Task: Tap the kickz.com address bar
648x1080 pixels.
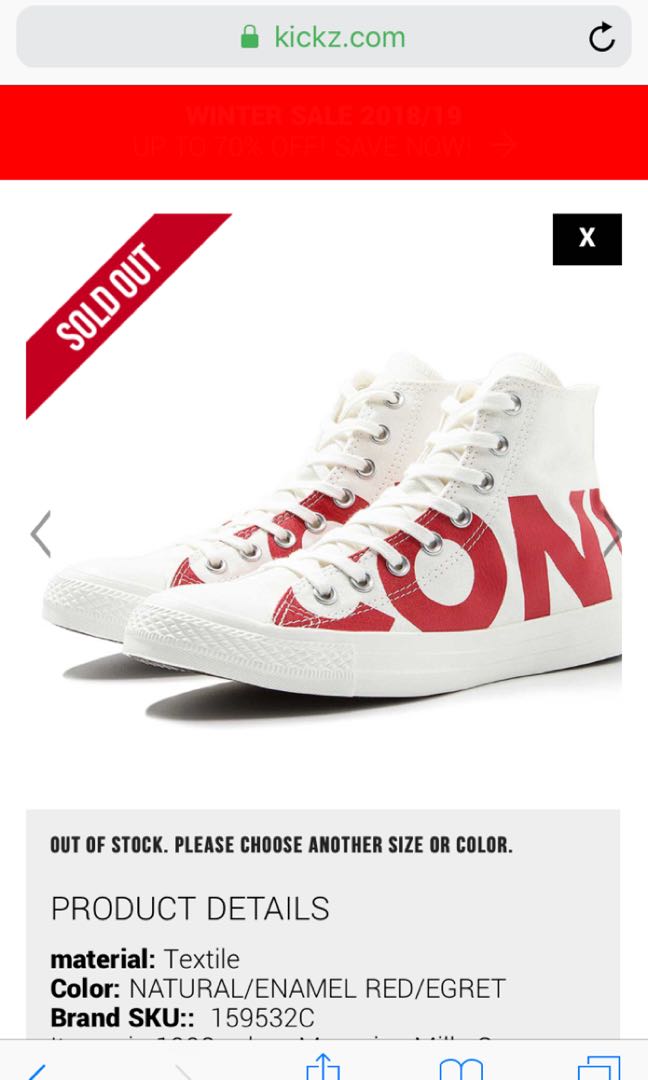Action: [323, 38]
